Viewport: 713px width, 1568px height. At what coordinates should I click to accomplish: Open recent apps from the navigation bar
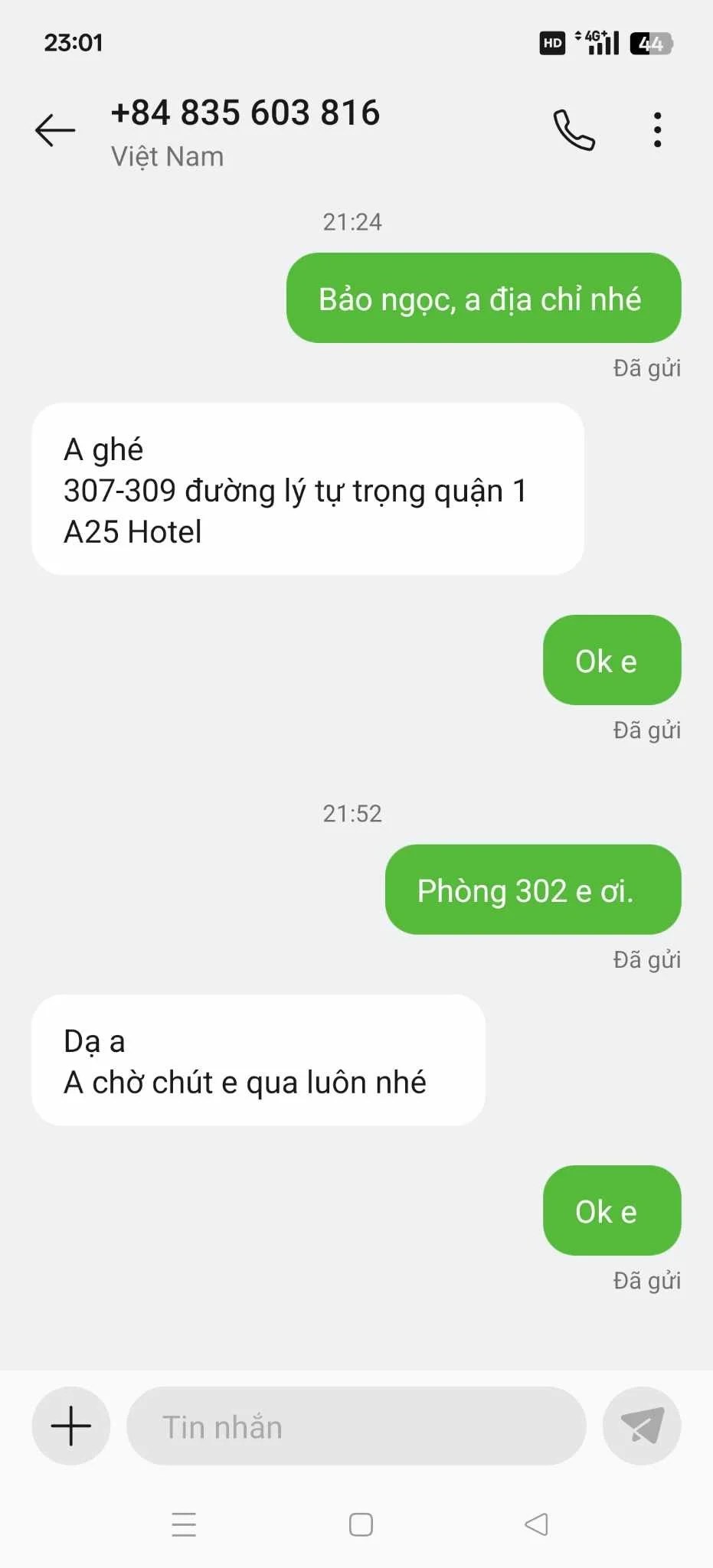[x=184, y=1524]
